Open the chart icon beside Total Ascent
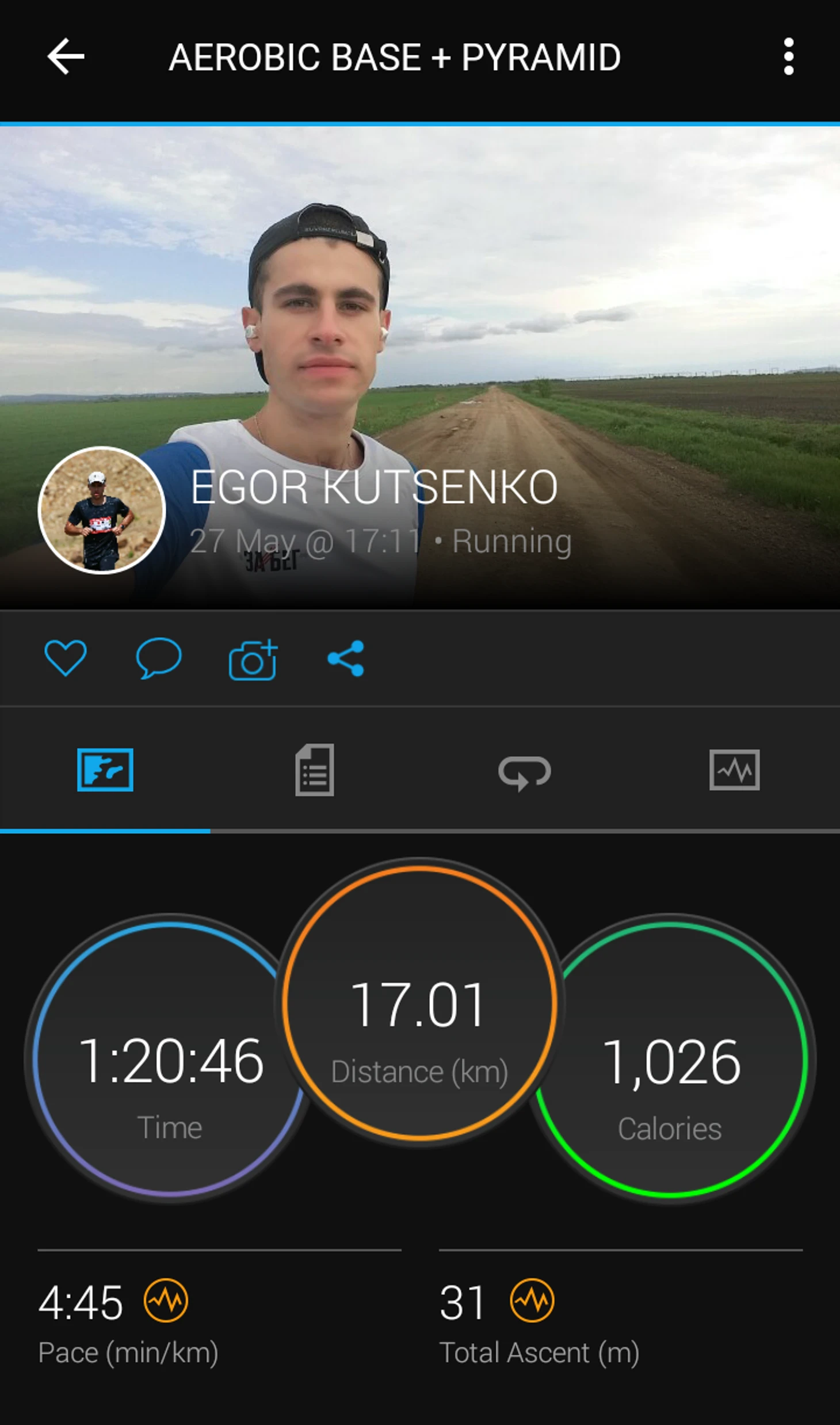Screen dimensions: 840x1425 (x=532, y=1301)
